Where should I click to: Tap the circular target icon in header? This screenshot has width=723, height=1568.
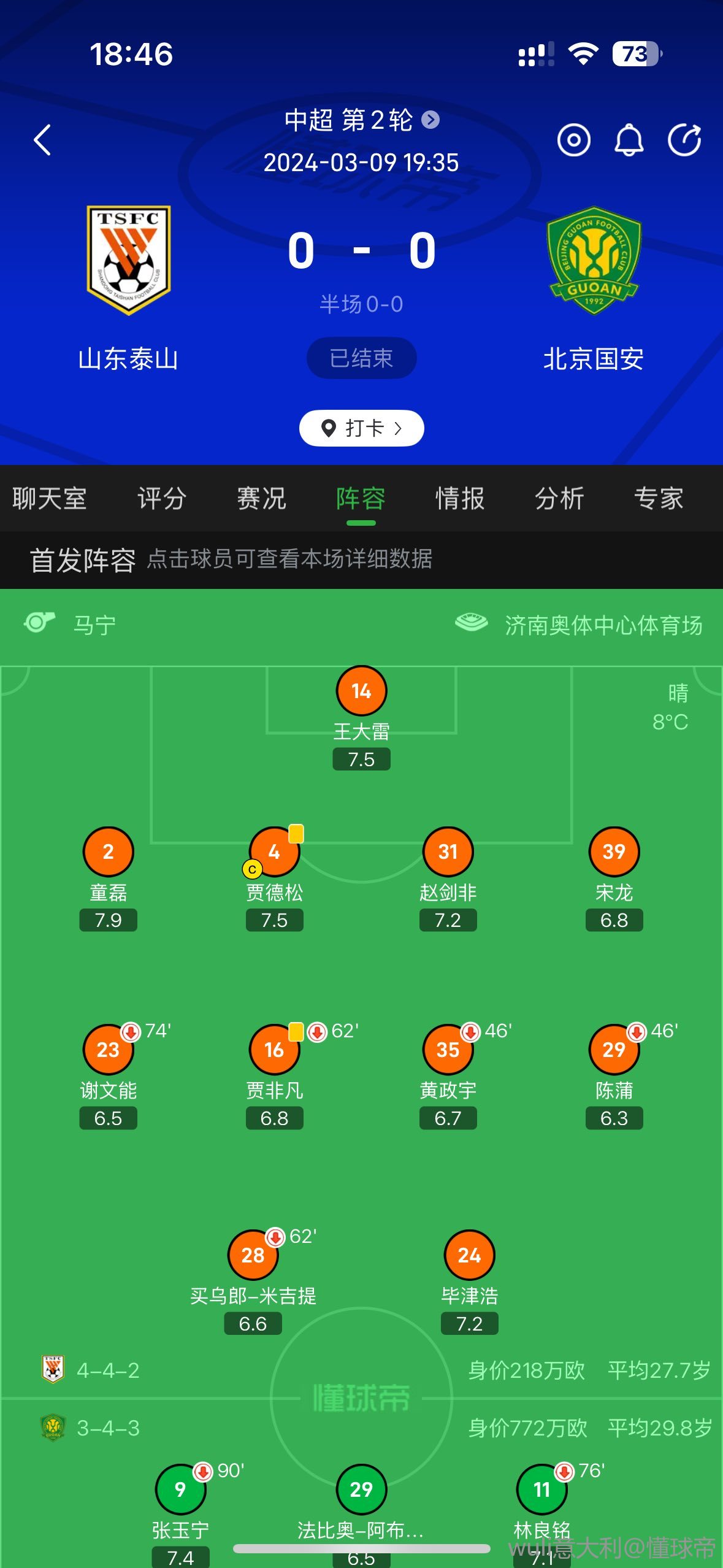[x=573, y=140]
